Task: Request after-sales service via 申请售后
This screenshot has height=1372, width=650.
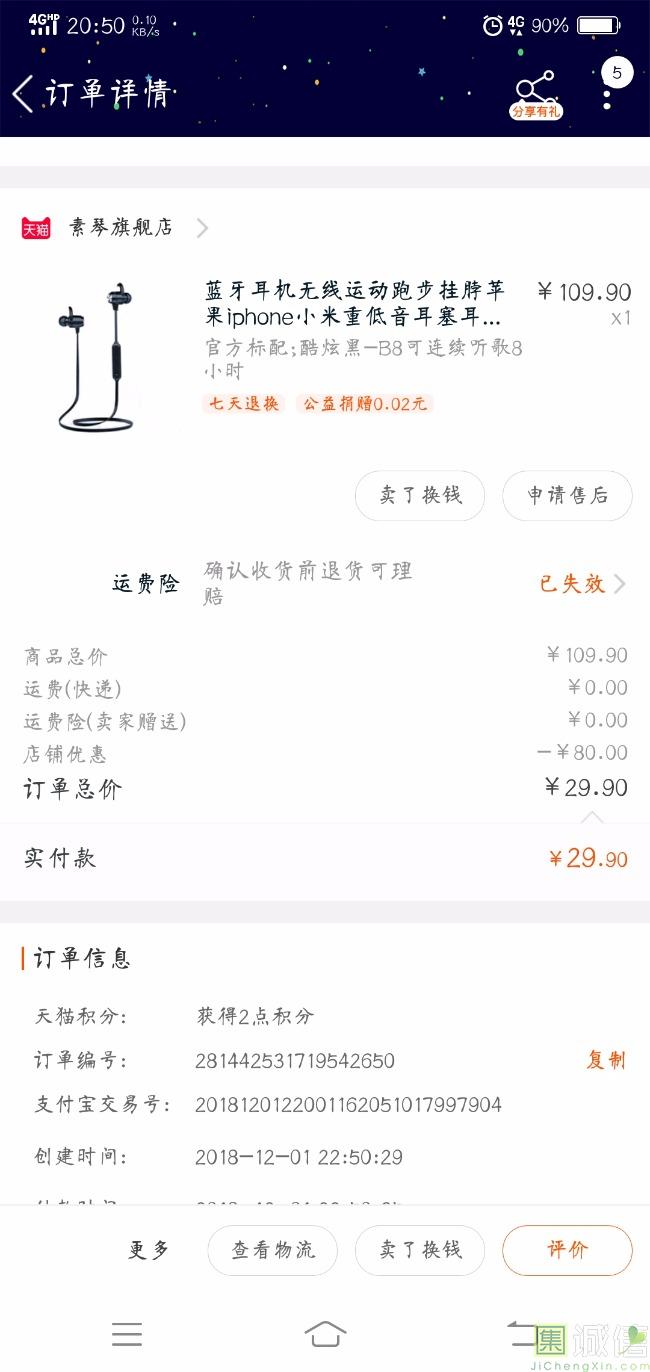Action: (567, 496)
